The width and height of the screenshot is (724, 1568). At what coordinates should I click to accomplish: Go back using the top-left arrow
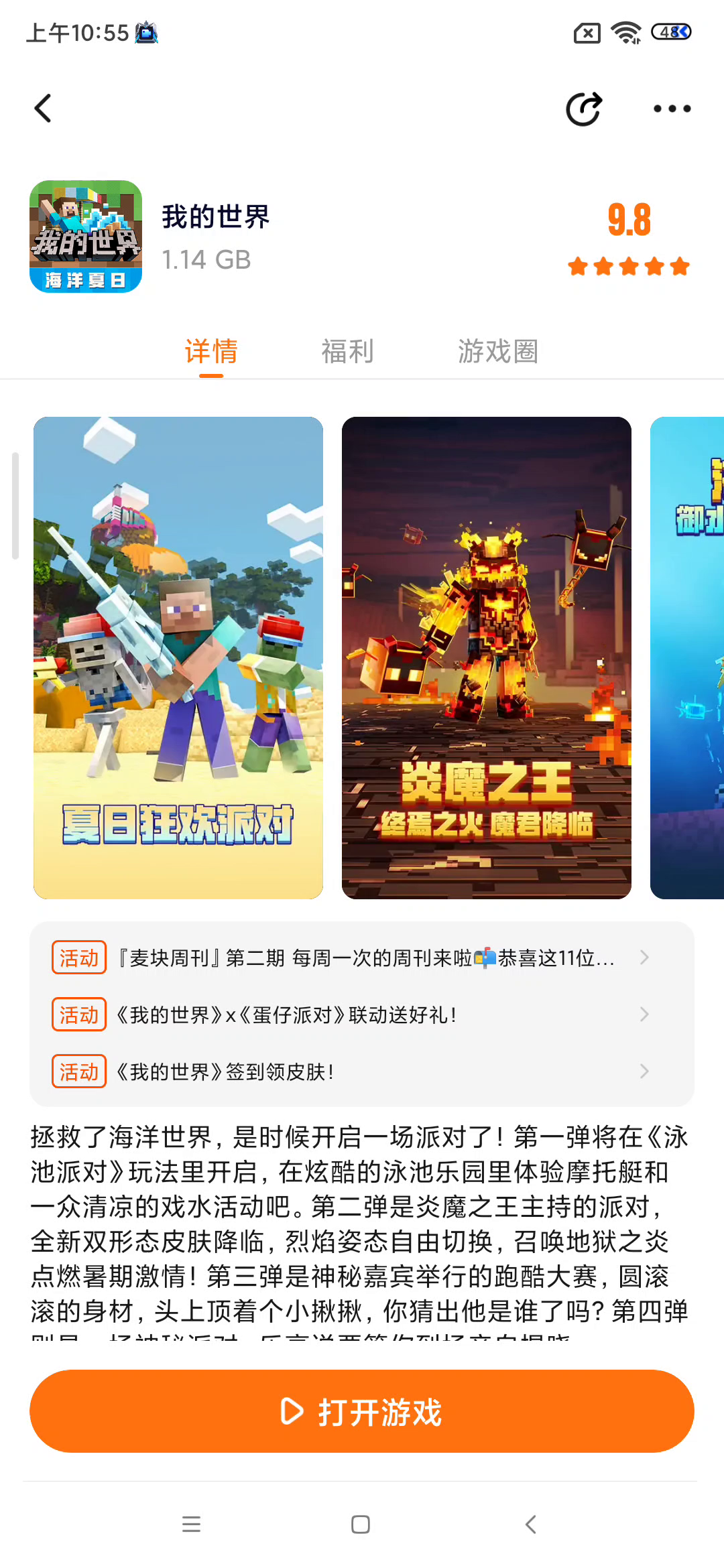pyautogui.click(x=44, y=109)
